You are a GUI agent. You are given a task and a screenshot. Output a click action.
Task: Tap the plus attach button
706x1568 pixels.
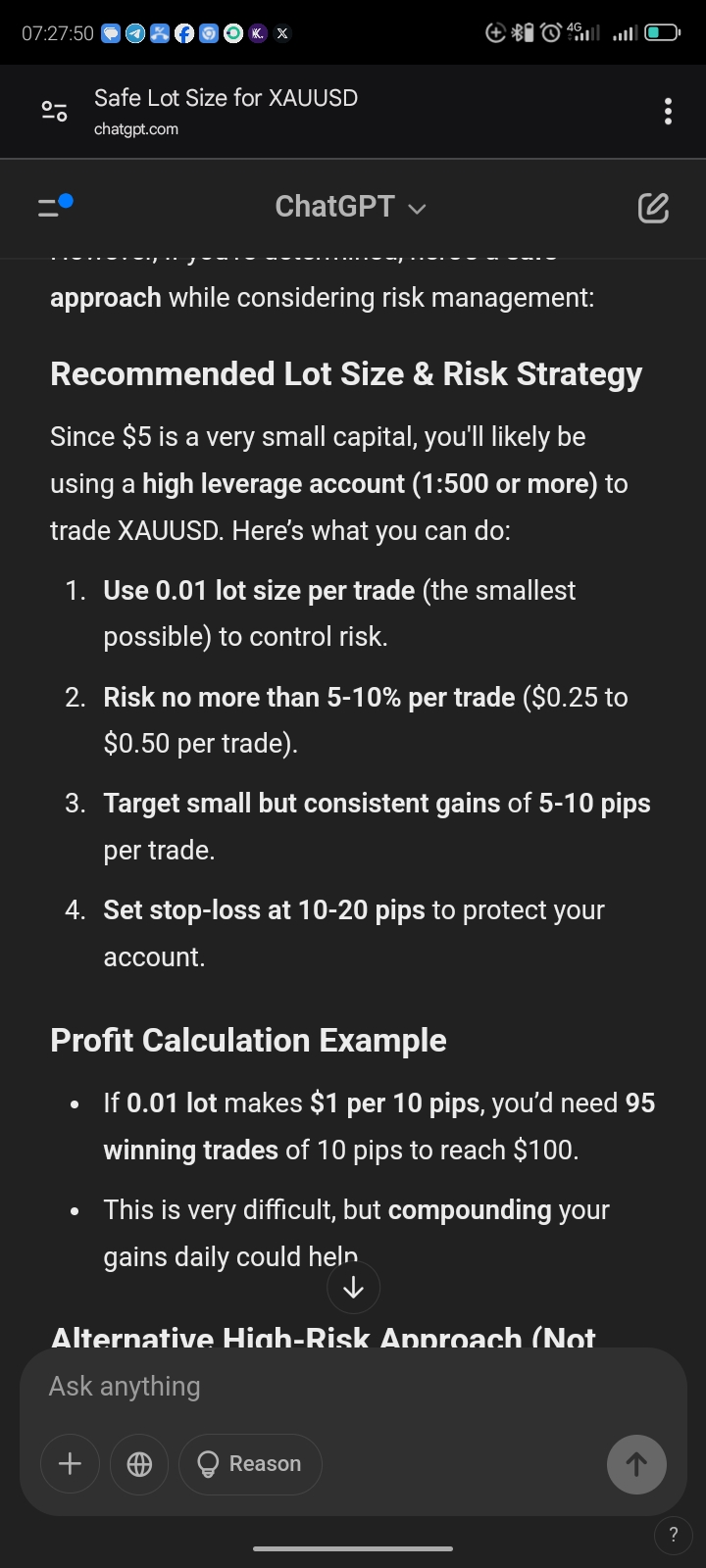pos(70,1463)
